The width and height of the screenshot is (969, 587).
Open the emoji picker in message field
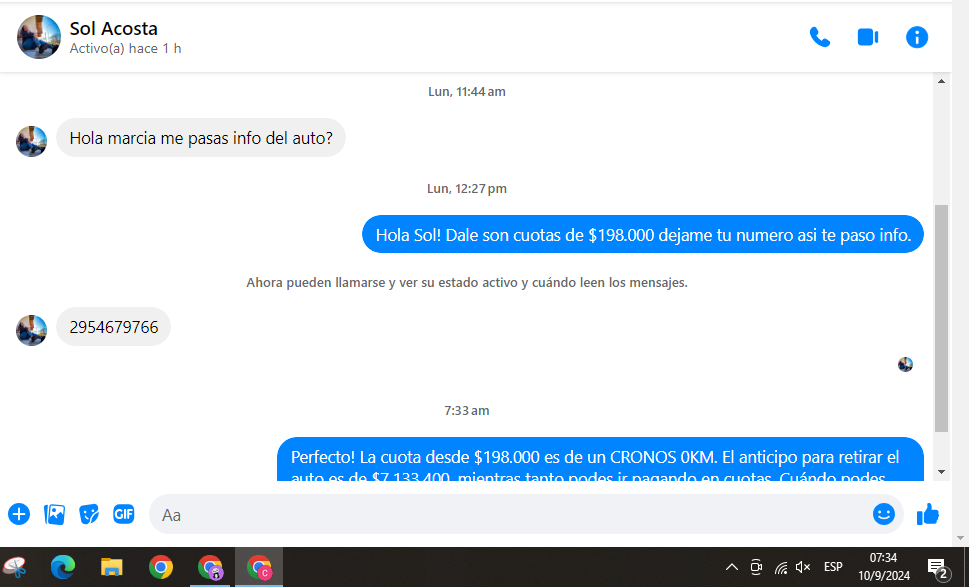pos(883,514)
